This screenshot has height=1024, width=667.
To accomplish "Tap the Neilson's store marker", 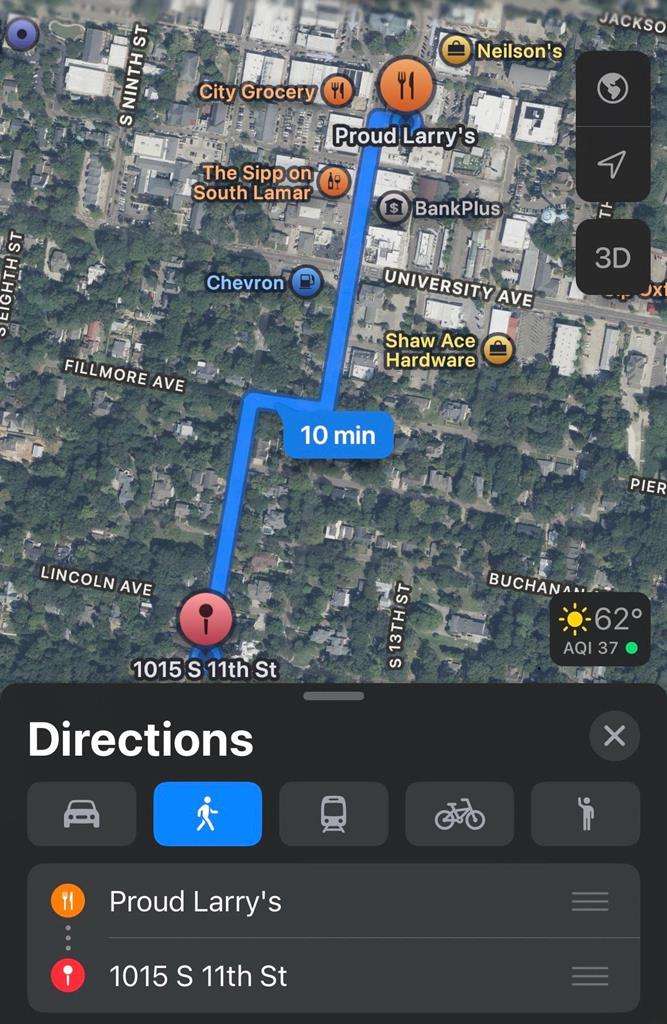I will point(457,50).
